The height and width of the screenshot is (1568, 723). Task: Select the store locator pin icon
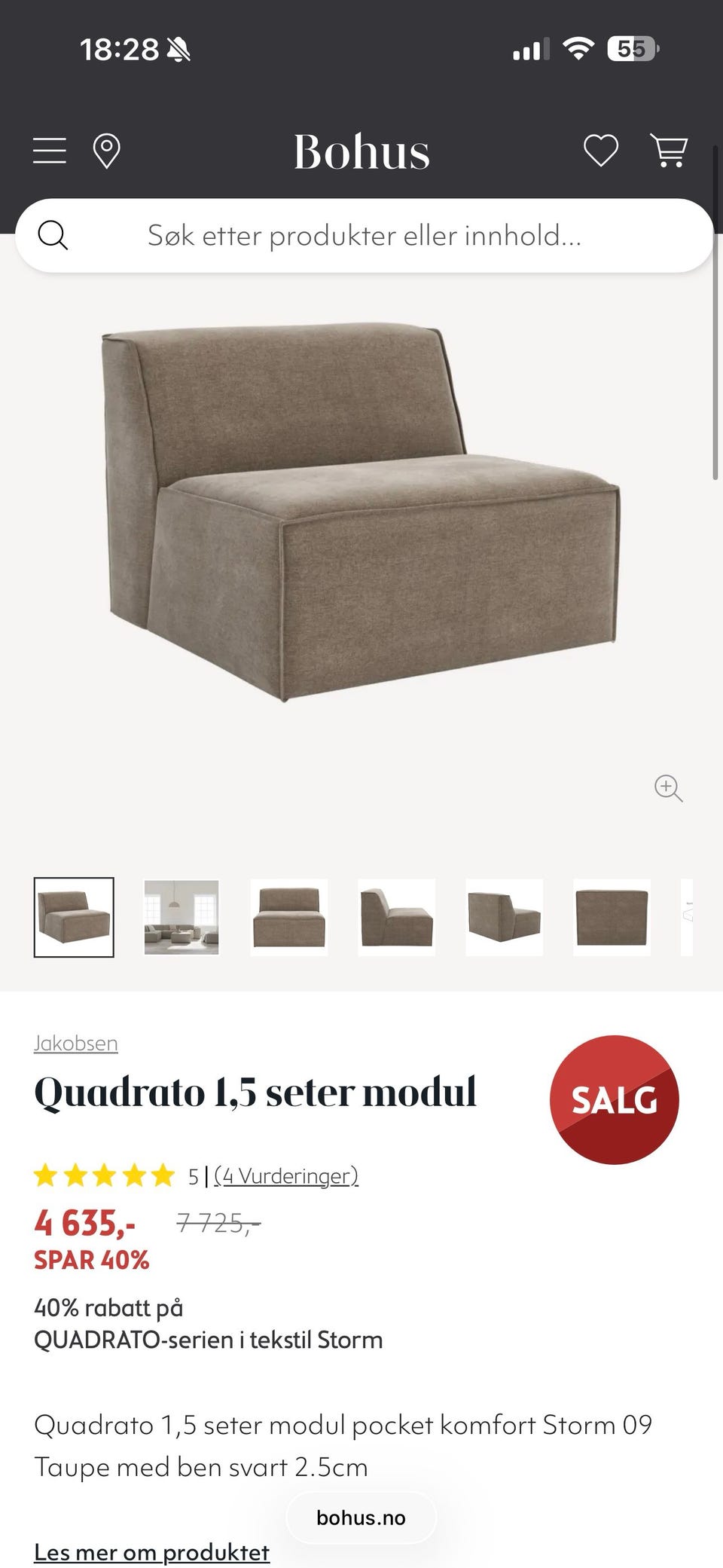[x=107, y=151]
